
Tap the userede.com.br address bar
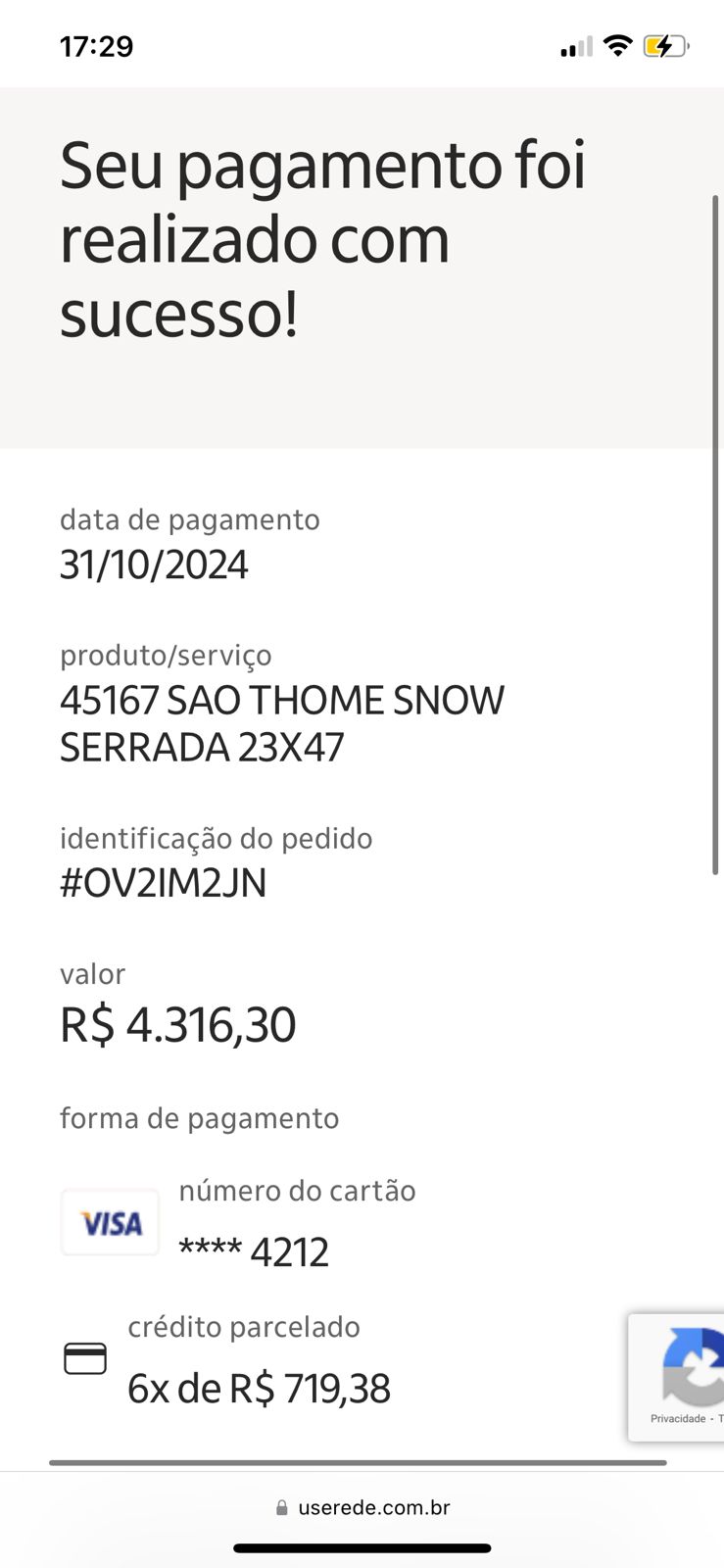coord(376,1507)
